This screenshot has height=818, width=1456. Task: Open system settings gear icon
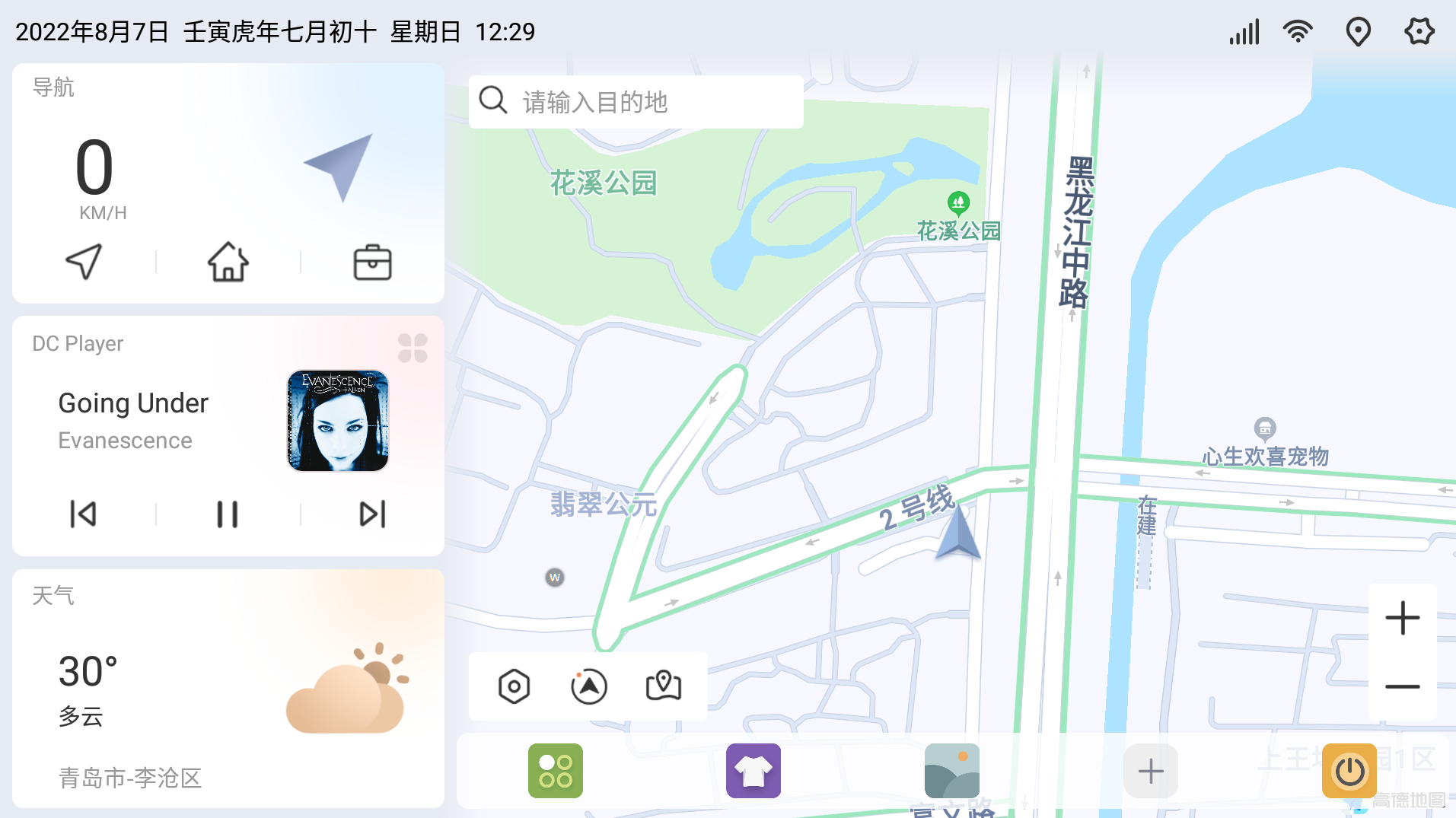click(x=1419, y=32)
